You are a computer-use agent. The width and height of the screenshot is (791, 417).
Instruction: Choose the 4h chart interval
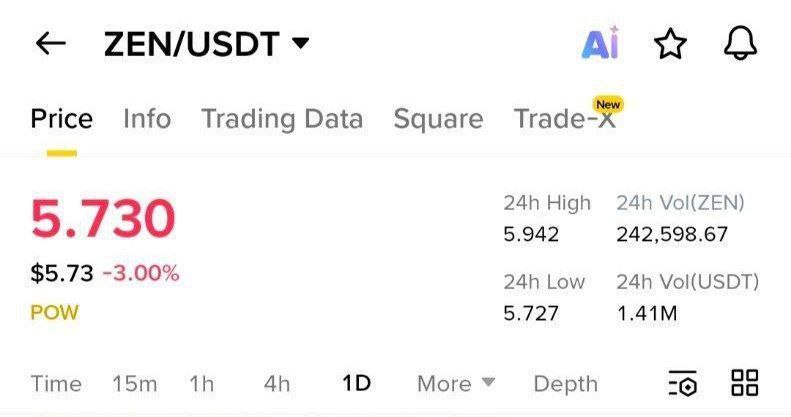(x=277, y=383)
